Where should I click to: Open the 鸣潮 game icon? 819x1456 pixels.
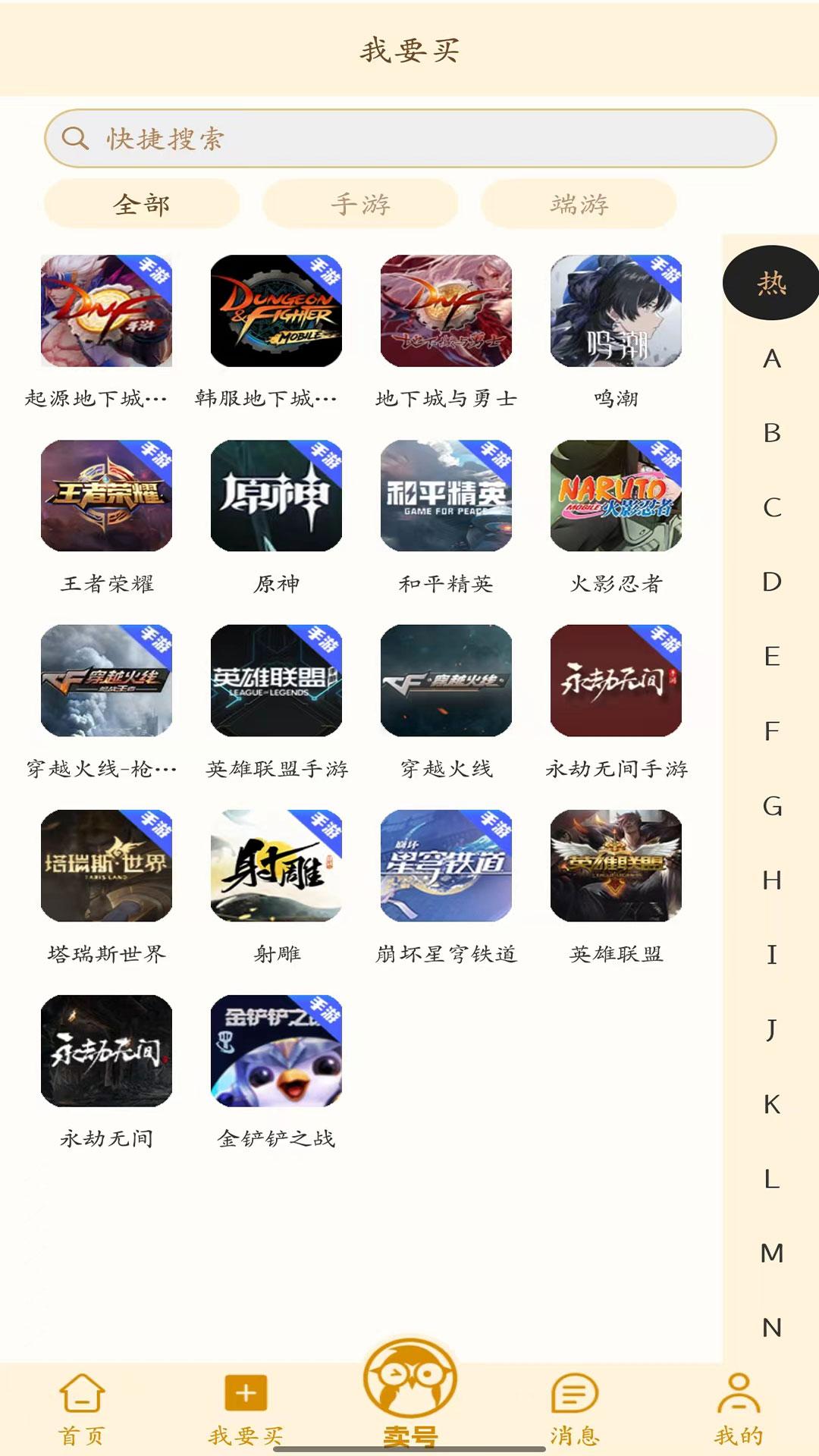point(616,311)
